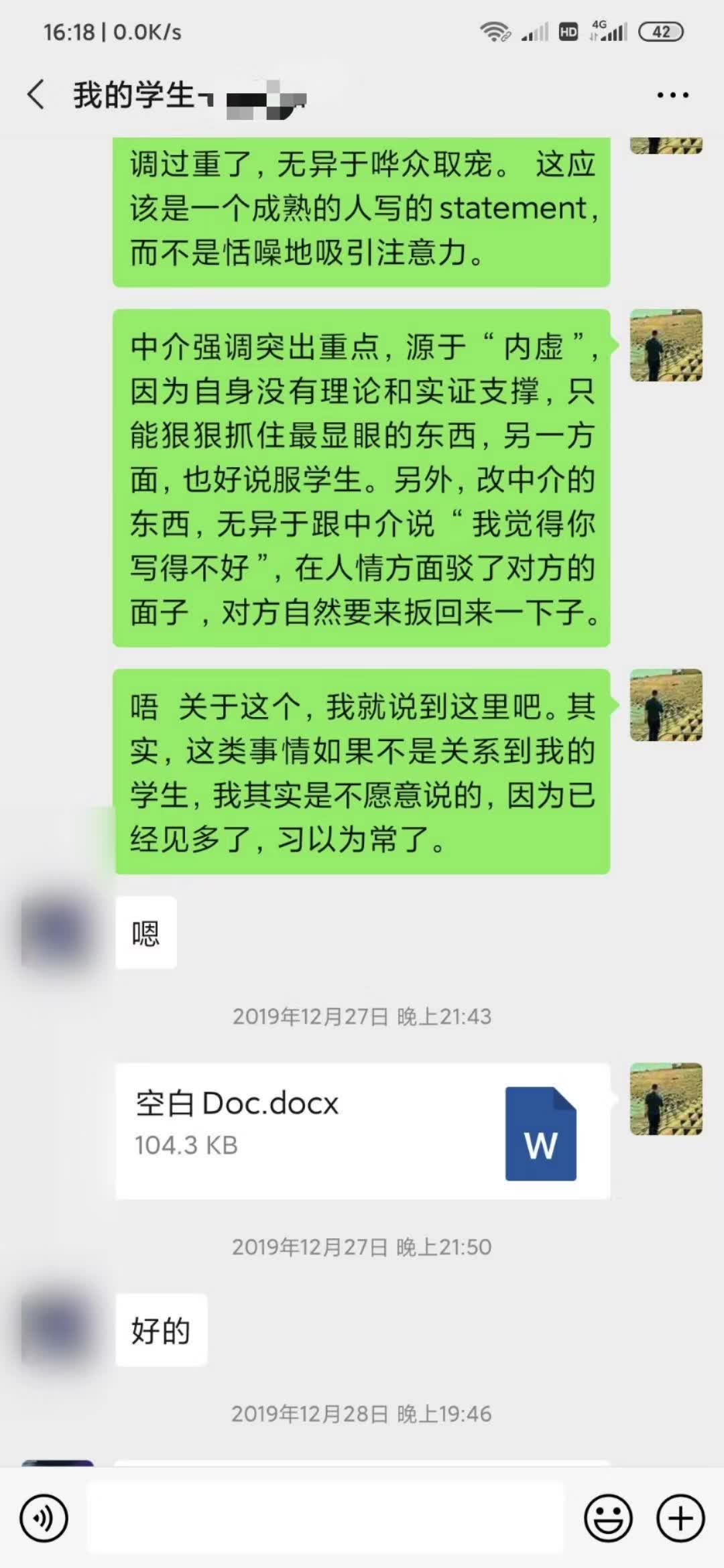Tap the message text field
This screenshot has height=1568, width=724.
(x=326, y=1518)
